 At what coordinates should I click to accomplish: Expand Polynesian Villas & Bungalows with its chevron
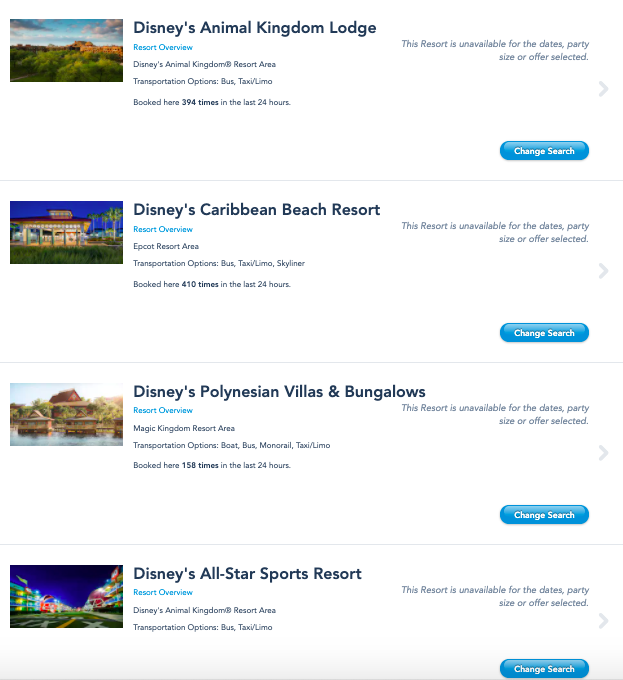pos(603,453)
